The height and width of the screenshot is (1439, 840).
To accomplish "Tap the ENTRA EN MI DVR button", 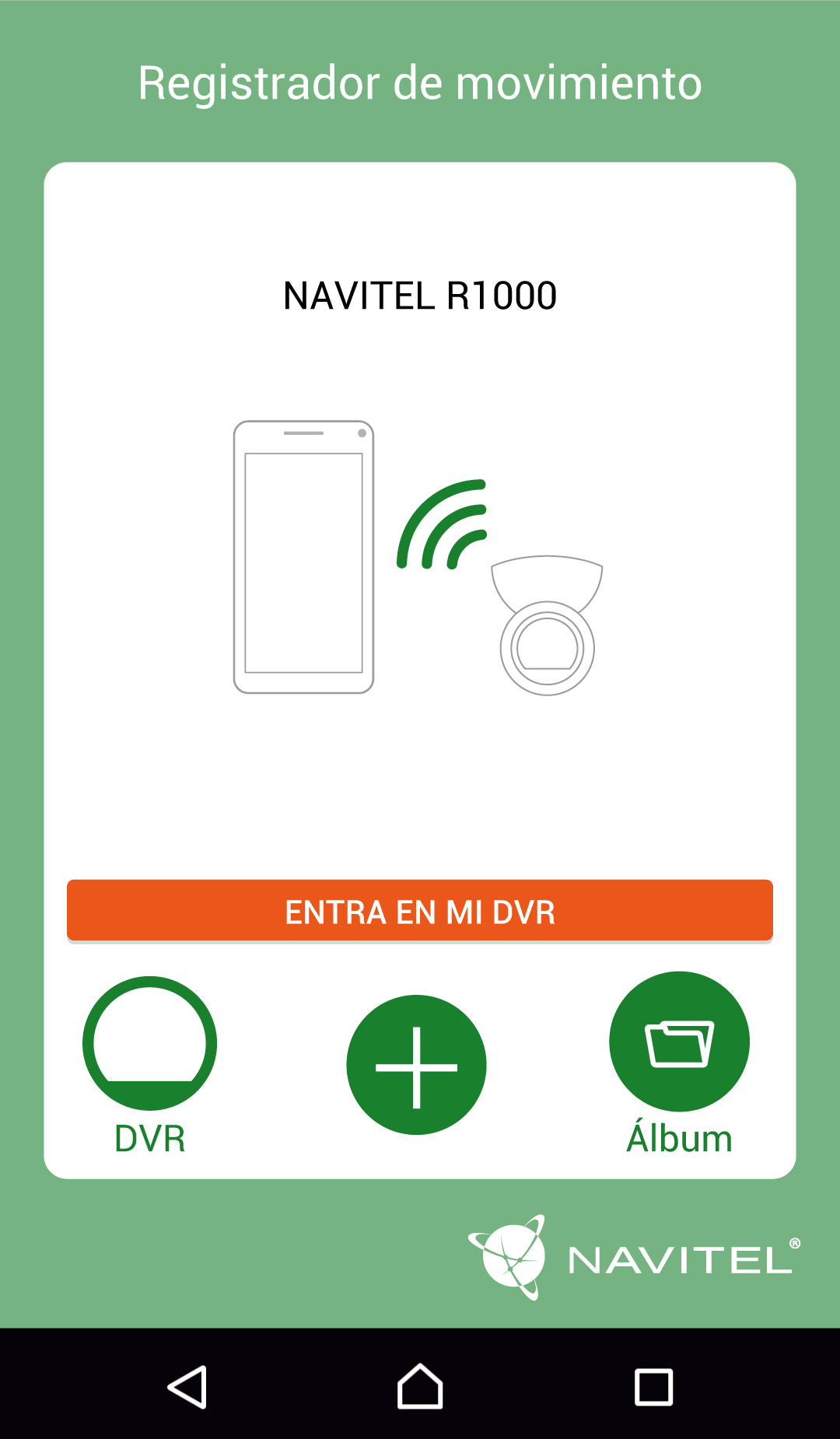I will click(420, 911).
